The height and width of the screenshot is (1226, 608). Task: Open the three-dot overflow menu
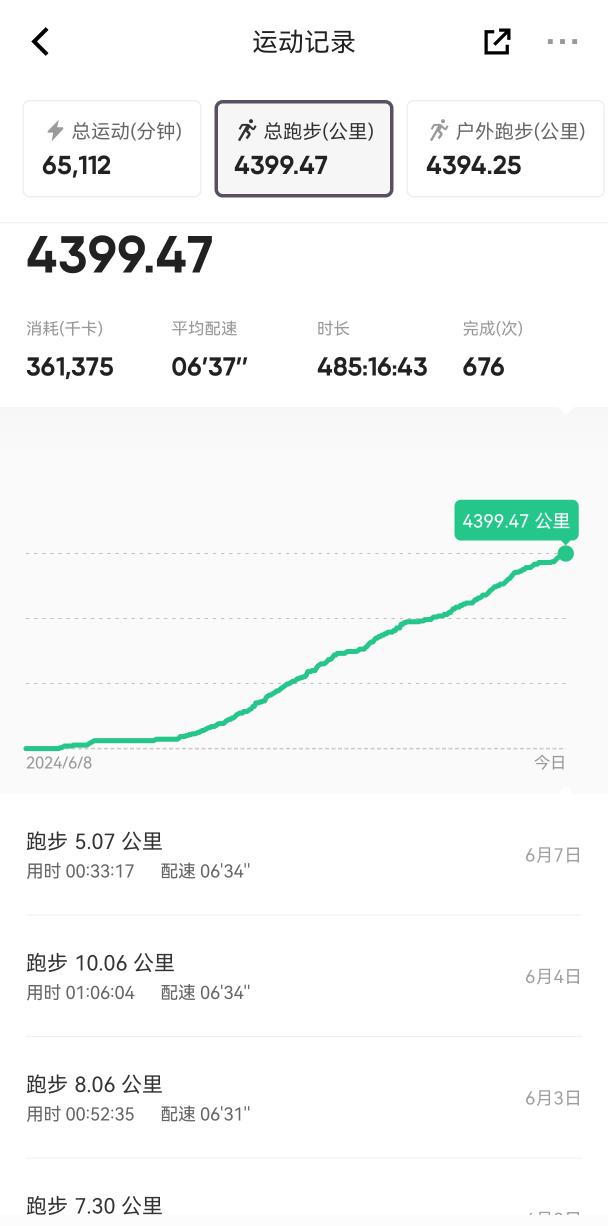coord(562,42)
